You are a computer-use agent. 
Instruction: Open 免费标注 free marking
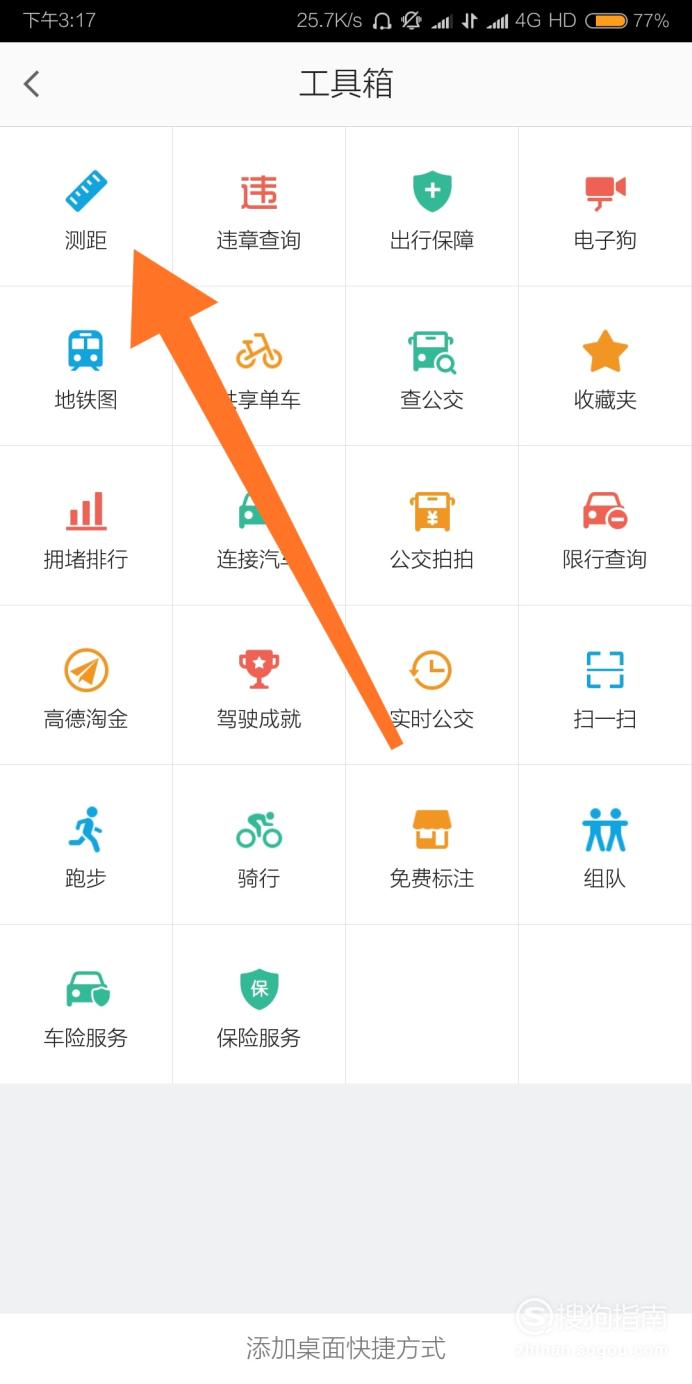pyautogui.click(x=432, y=845)
